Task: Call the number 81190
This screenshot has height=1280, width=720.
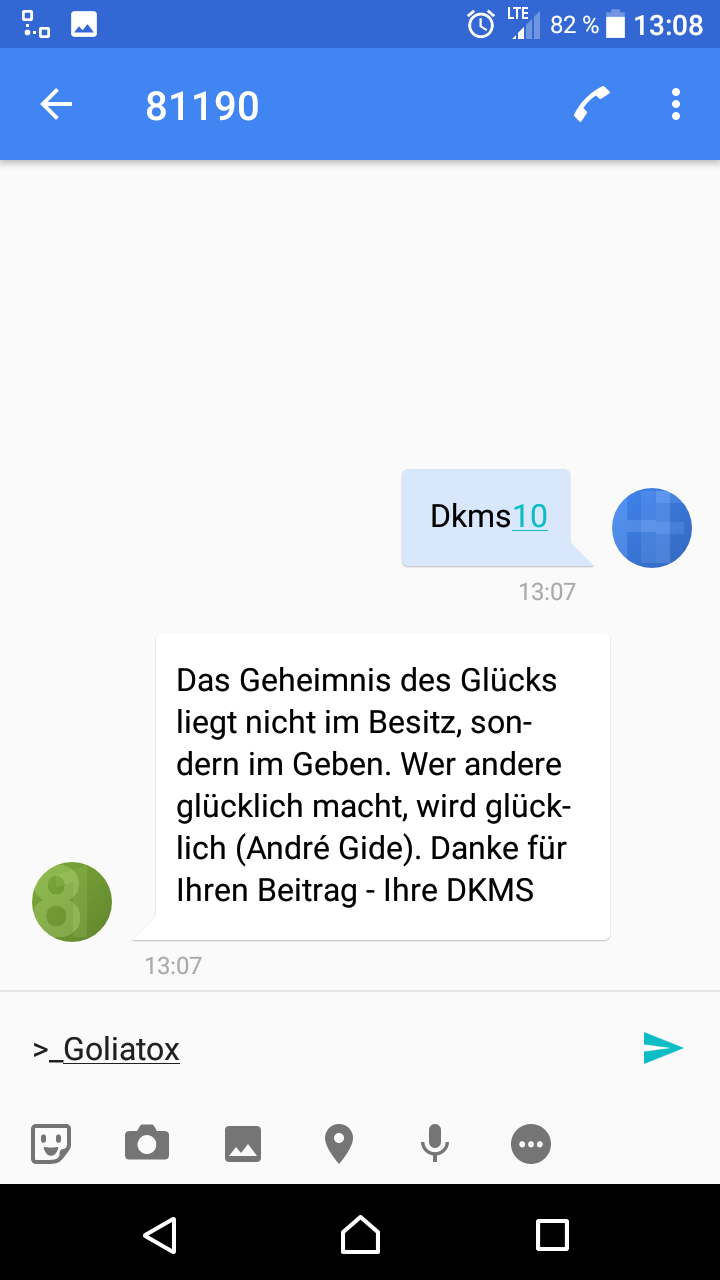Action: [592, 104]
